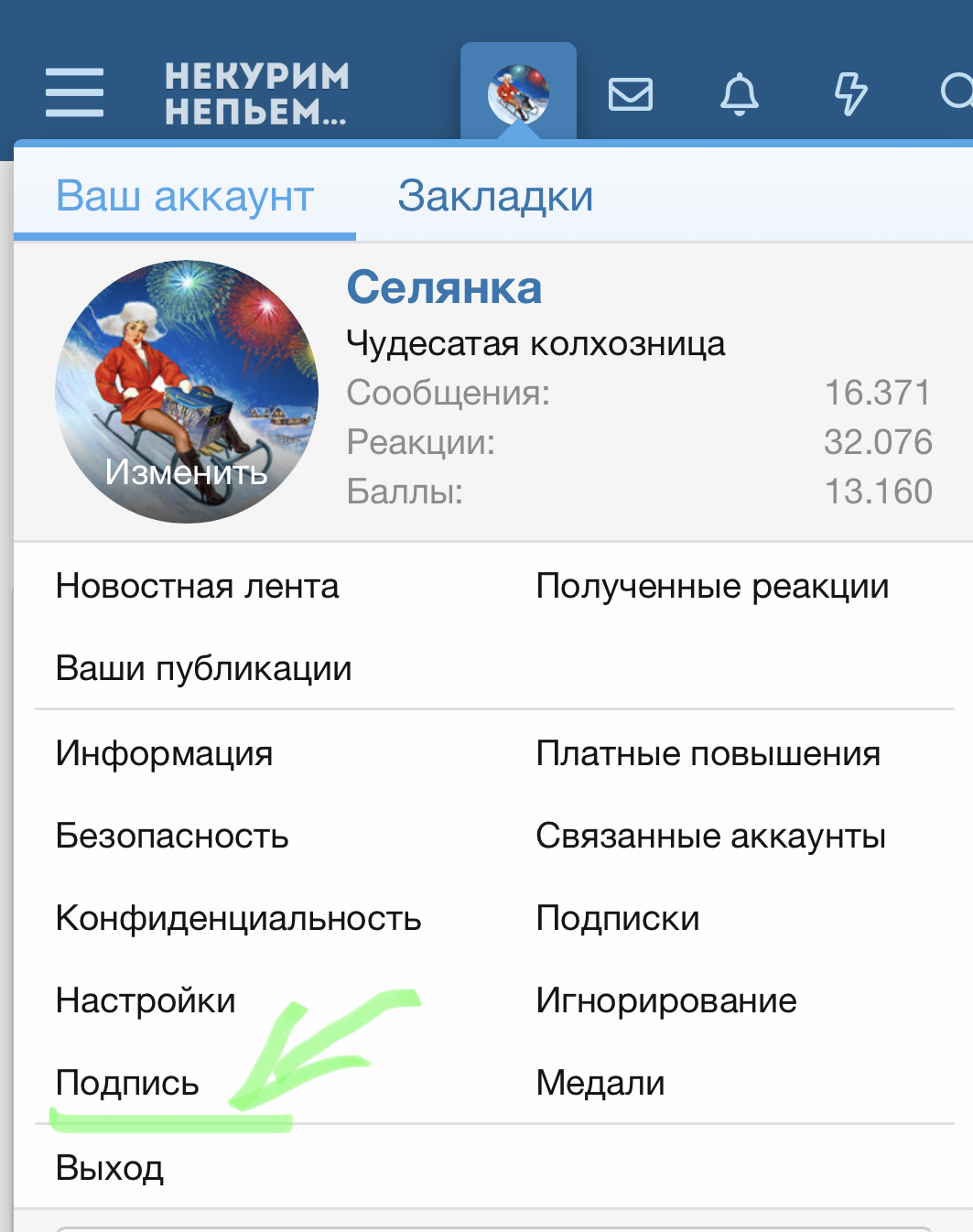Image resolution: width=973 pixels, height=1232 pixels.
Task: Click the avatar icon in the top bar
Action: 519,89
